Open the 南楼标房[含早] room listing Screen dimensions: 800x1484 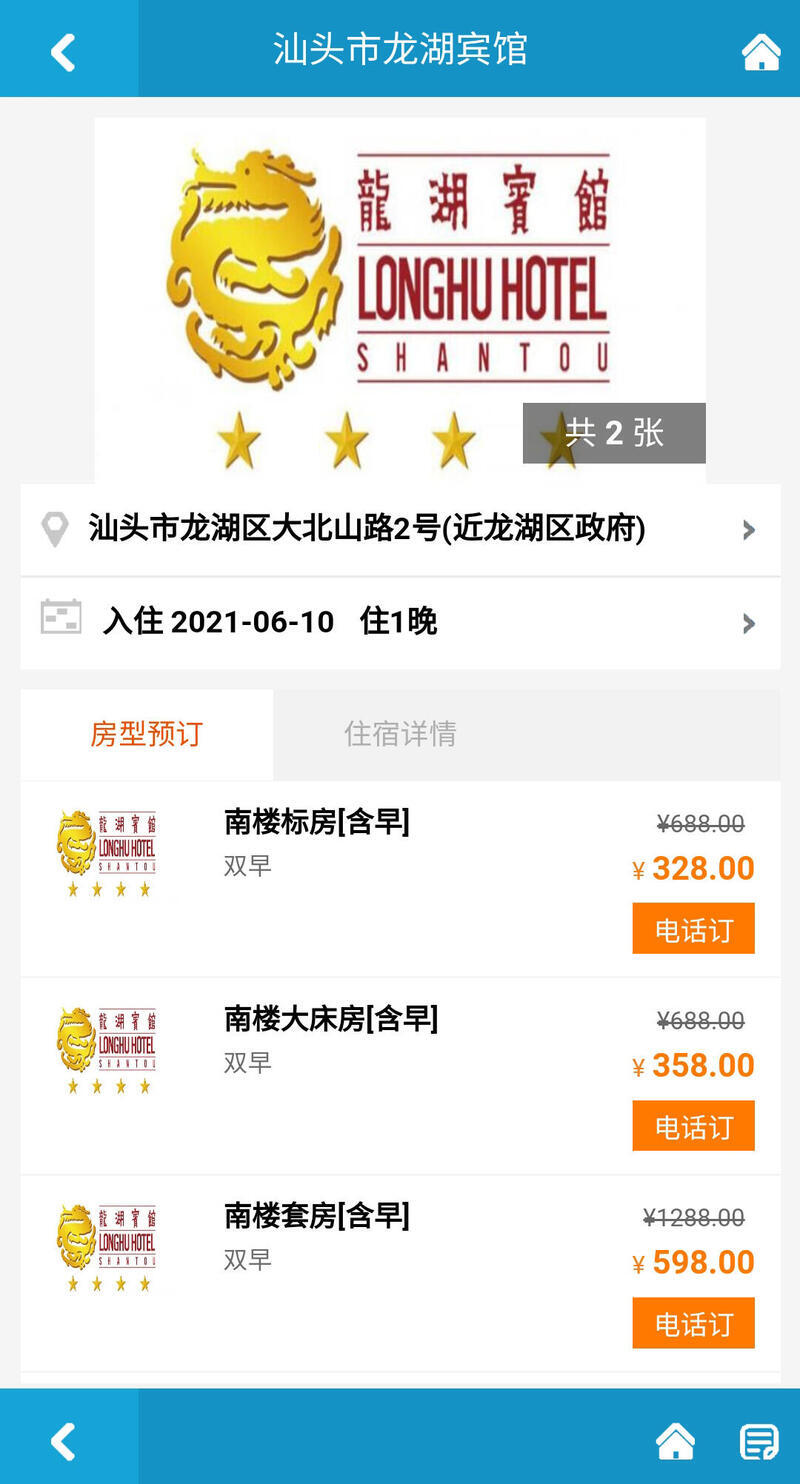[317, 823]
